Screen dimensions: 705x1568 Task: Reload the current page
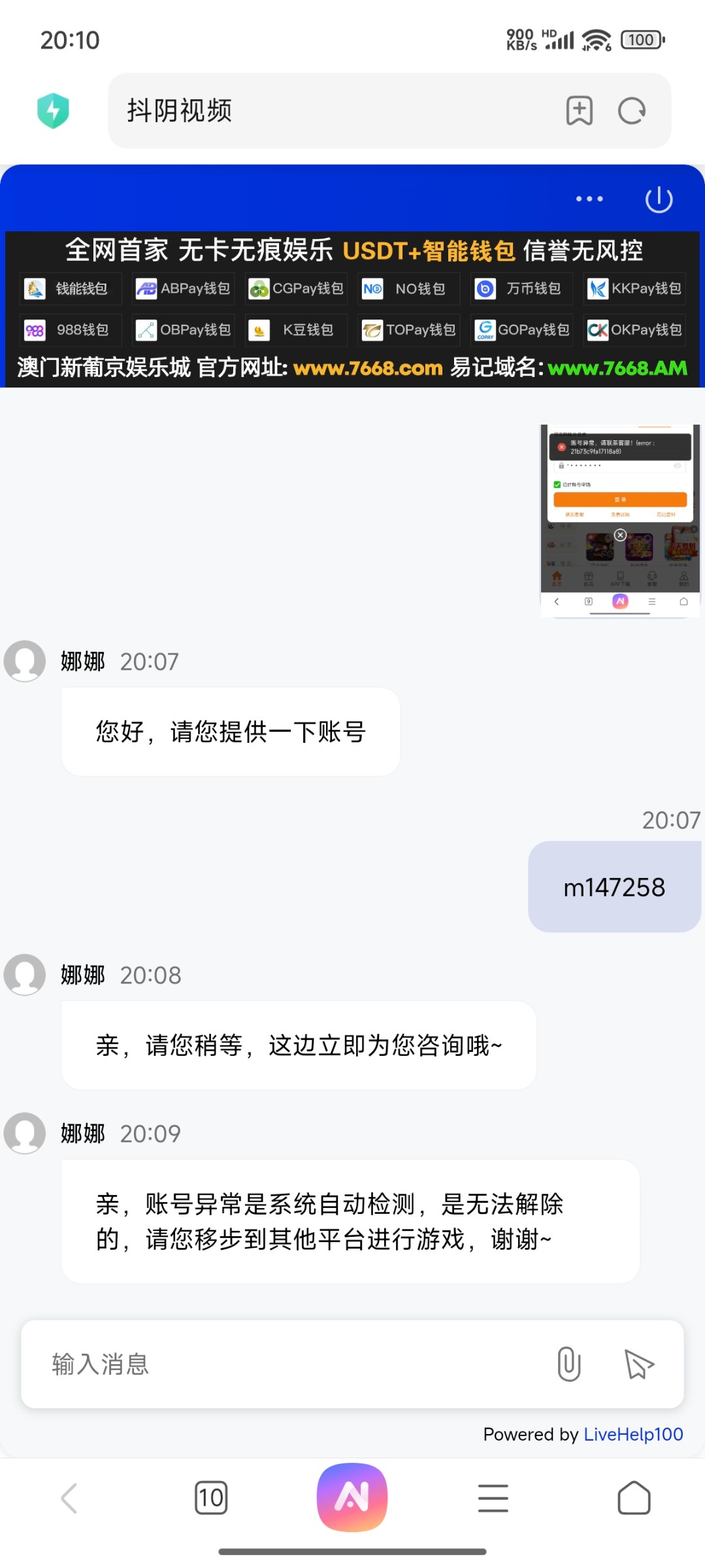point(632,110)
